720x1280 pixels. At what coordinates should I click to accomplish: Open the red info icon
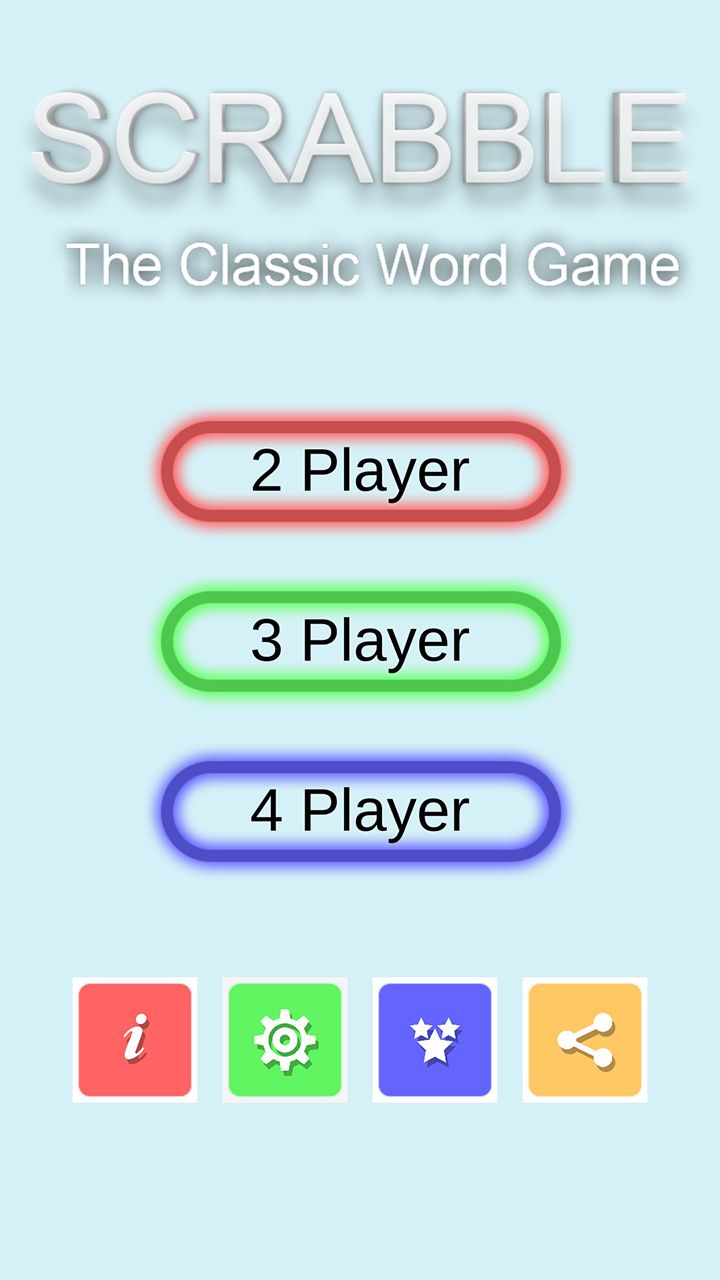(135, 1040)
